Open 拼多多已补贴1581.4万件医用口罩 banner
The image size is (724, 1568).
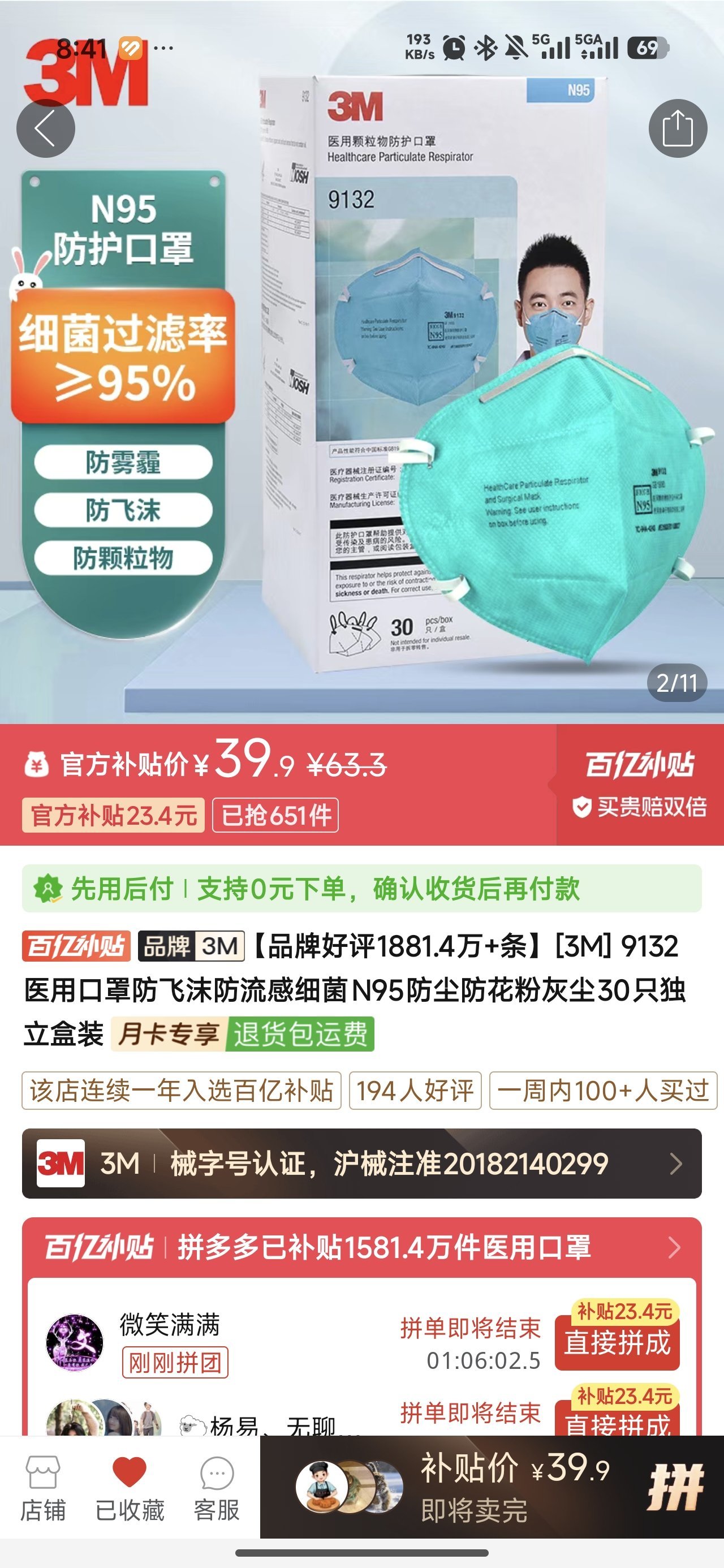pos(361,1248)
